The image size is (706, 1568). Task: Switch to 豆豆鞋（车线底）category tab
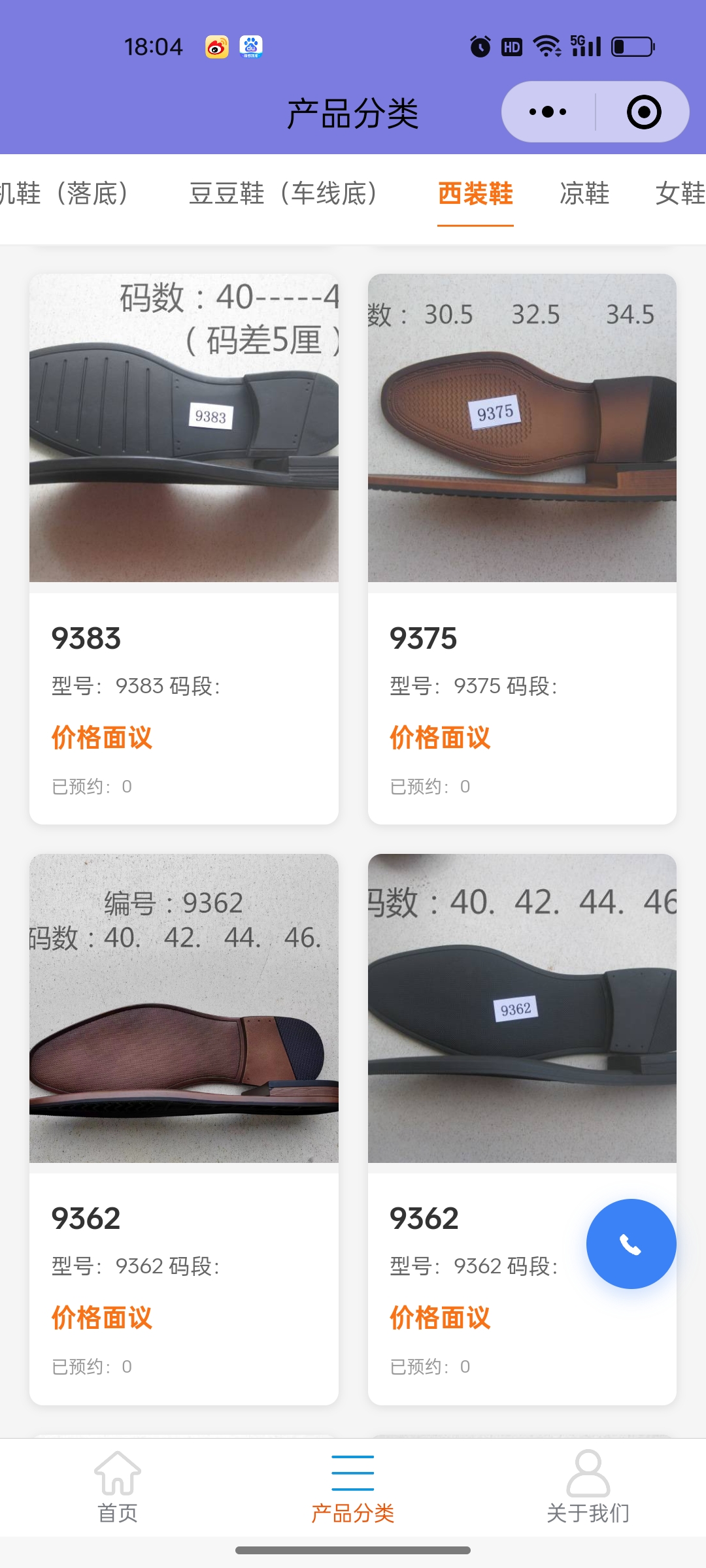283,194
